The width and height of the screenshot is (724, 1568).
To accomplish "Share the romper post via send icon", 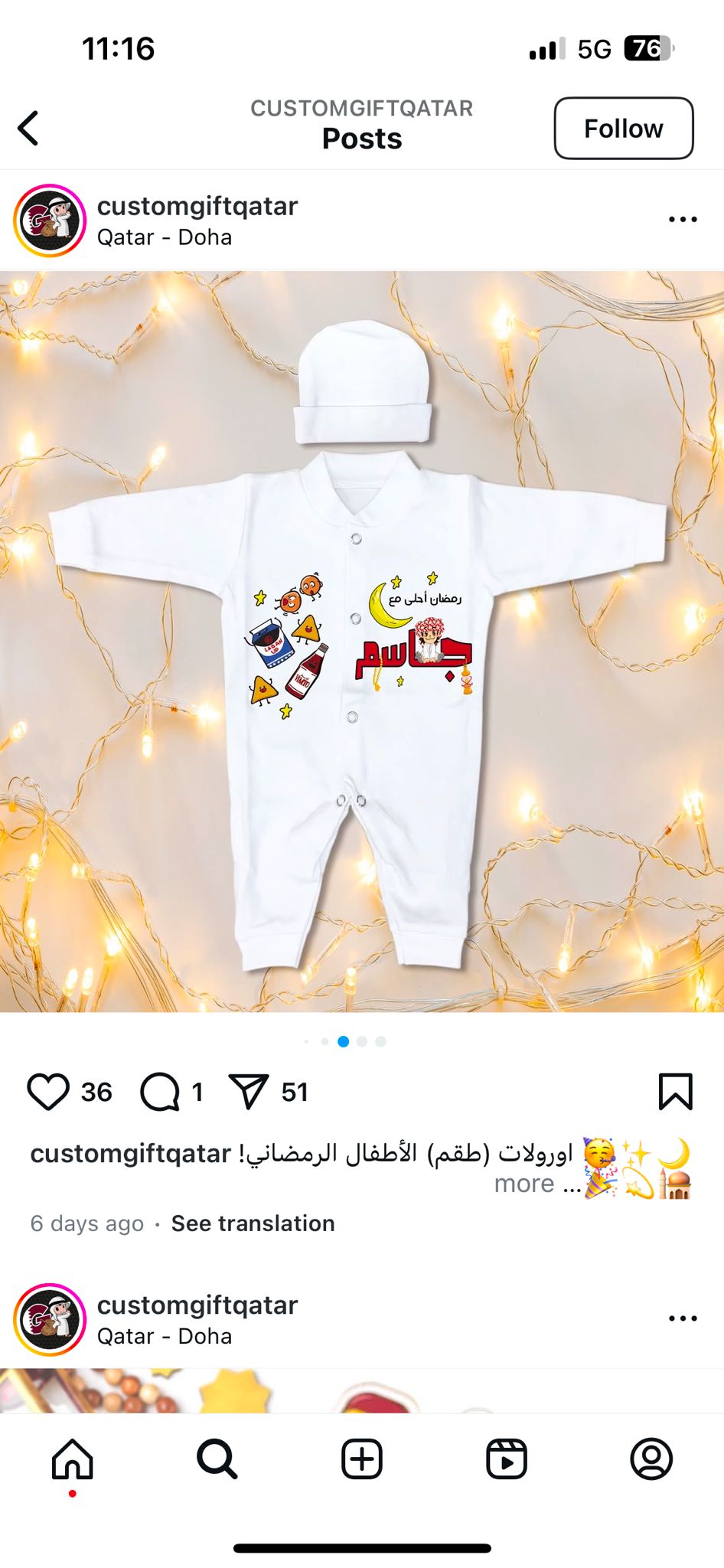I will tap(249, 1092).
